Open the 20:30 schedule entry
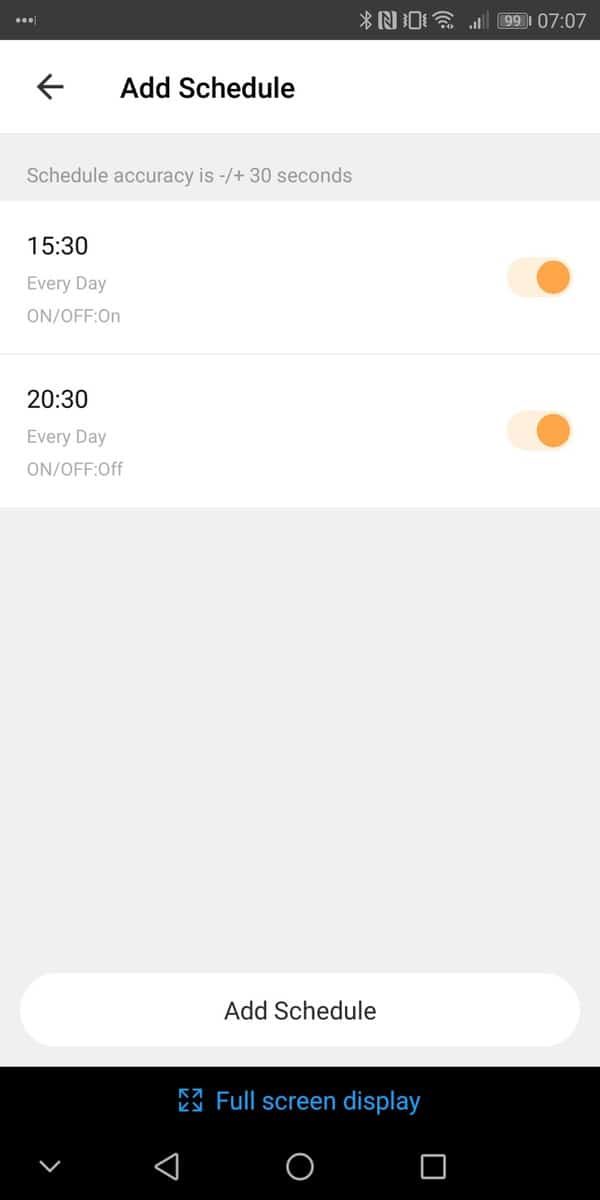 click(200, 431)
